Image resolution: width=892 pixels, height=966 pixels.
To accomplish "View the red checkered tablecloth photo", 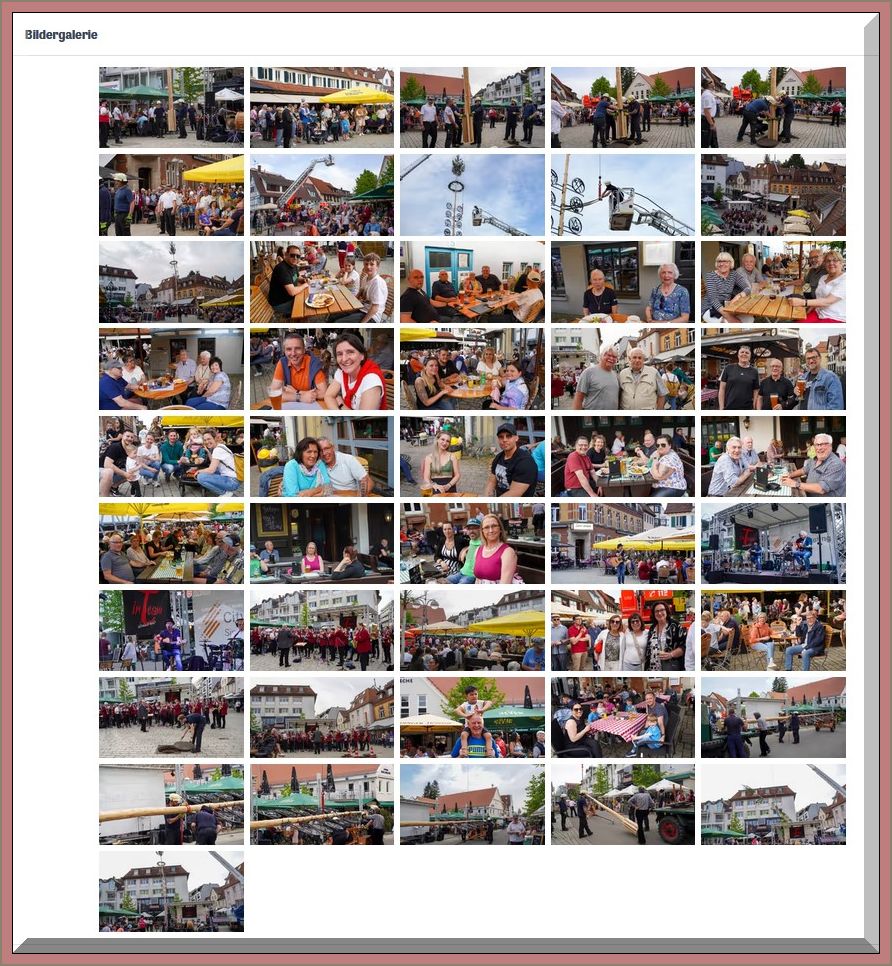I will [x=622, y=717].
